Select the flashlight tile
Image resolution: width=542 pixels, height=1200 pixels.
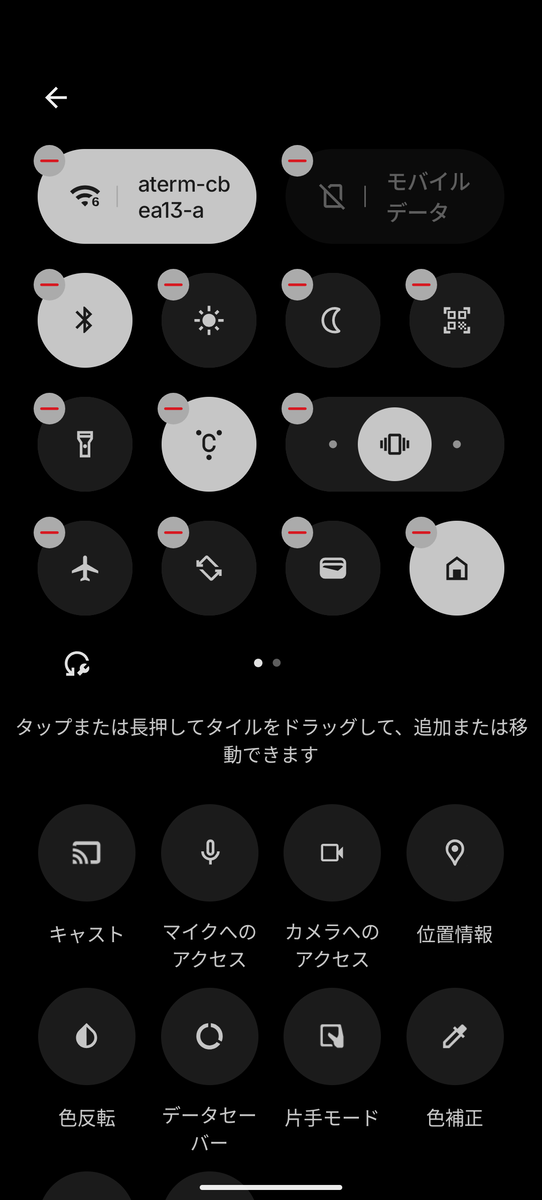pyautogui.click(x=85, y=444)
